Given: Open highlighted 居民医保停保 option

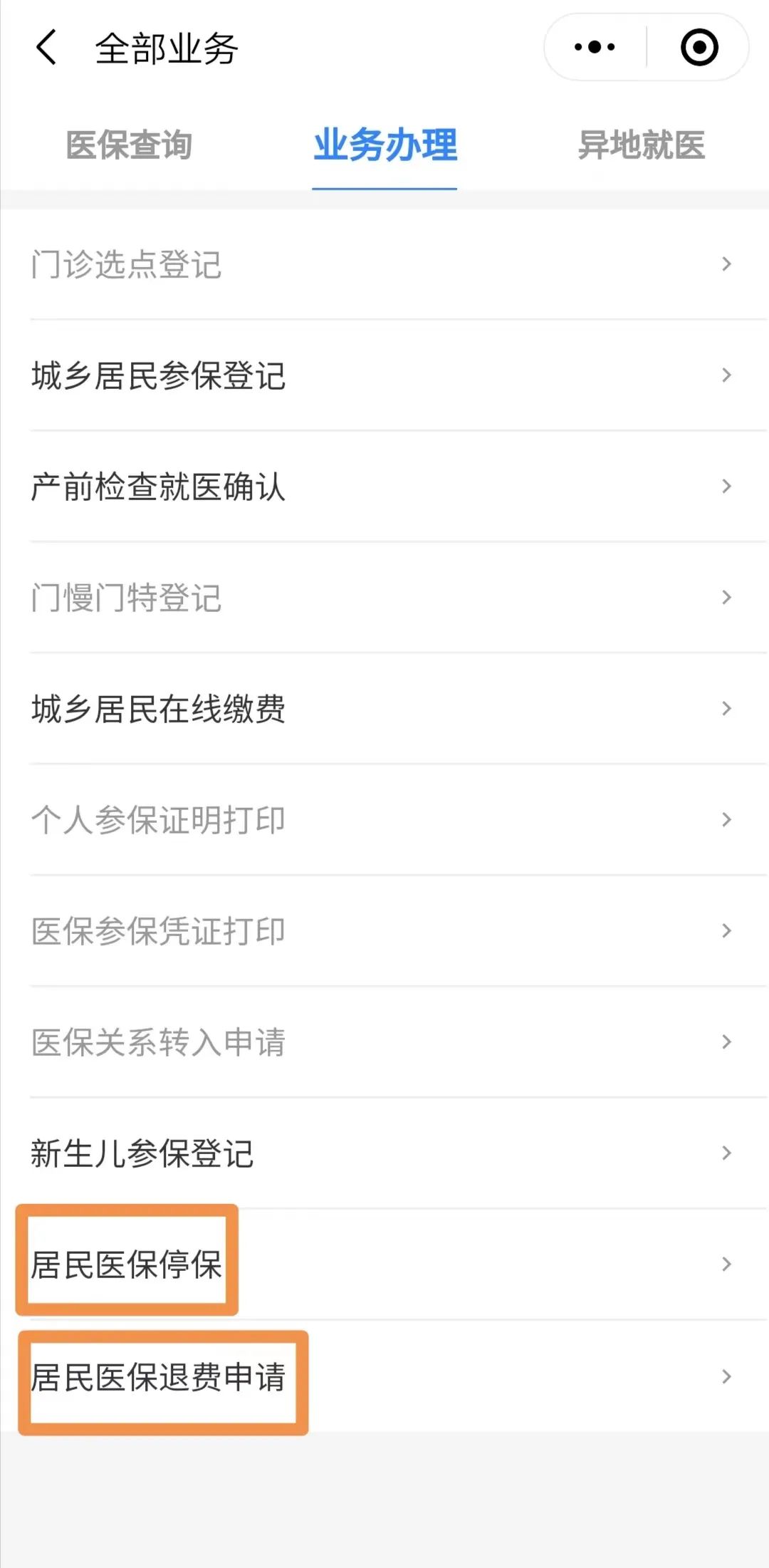Looking at the screenshot, I should pyautogui.click(x=128, y=1265).
